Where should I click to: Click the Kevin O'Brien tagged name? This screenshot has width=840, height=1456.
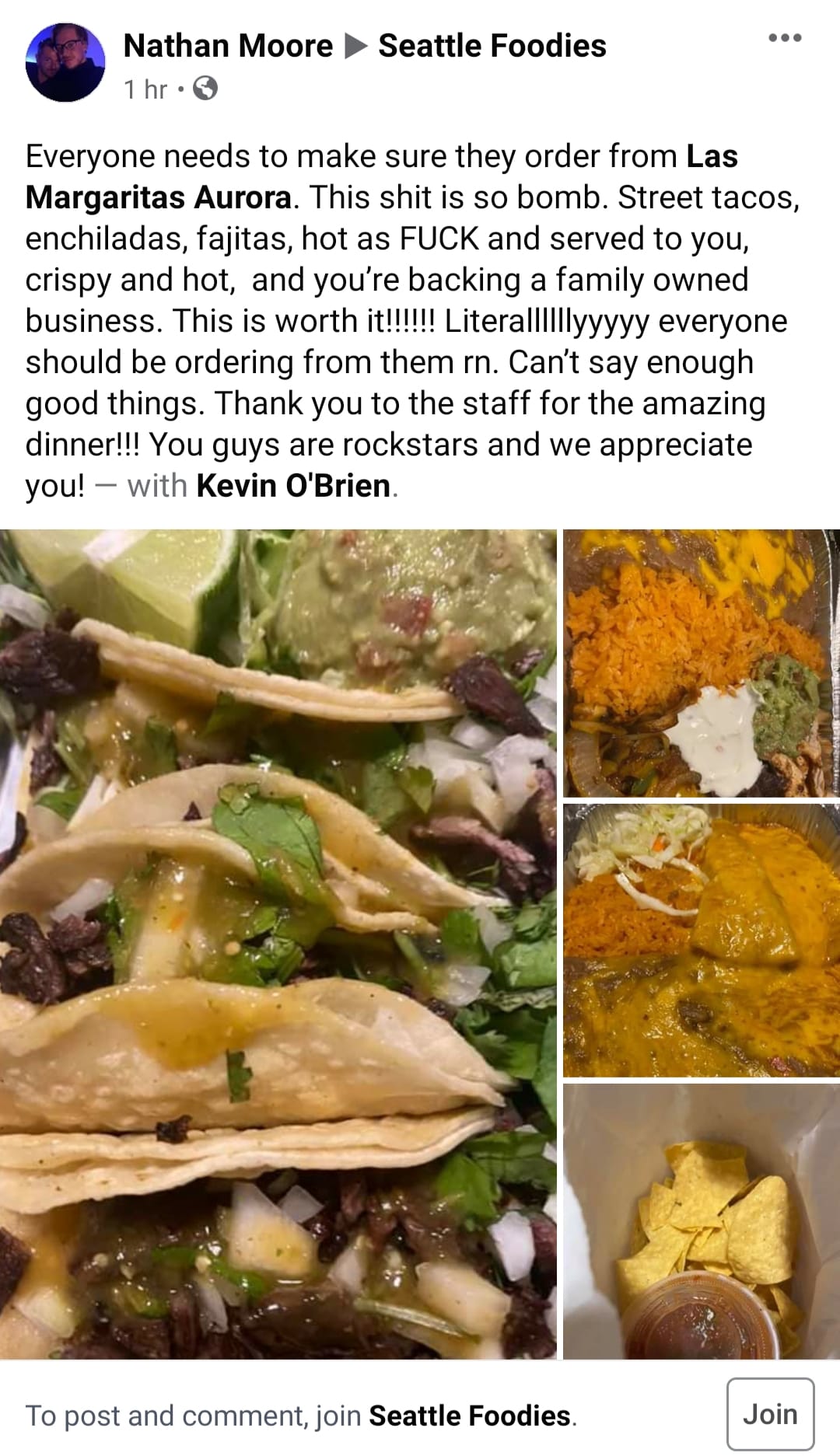[x=292, y=487]
